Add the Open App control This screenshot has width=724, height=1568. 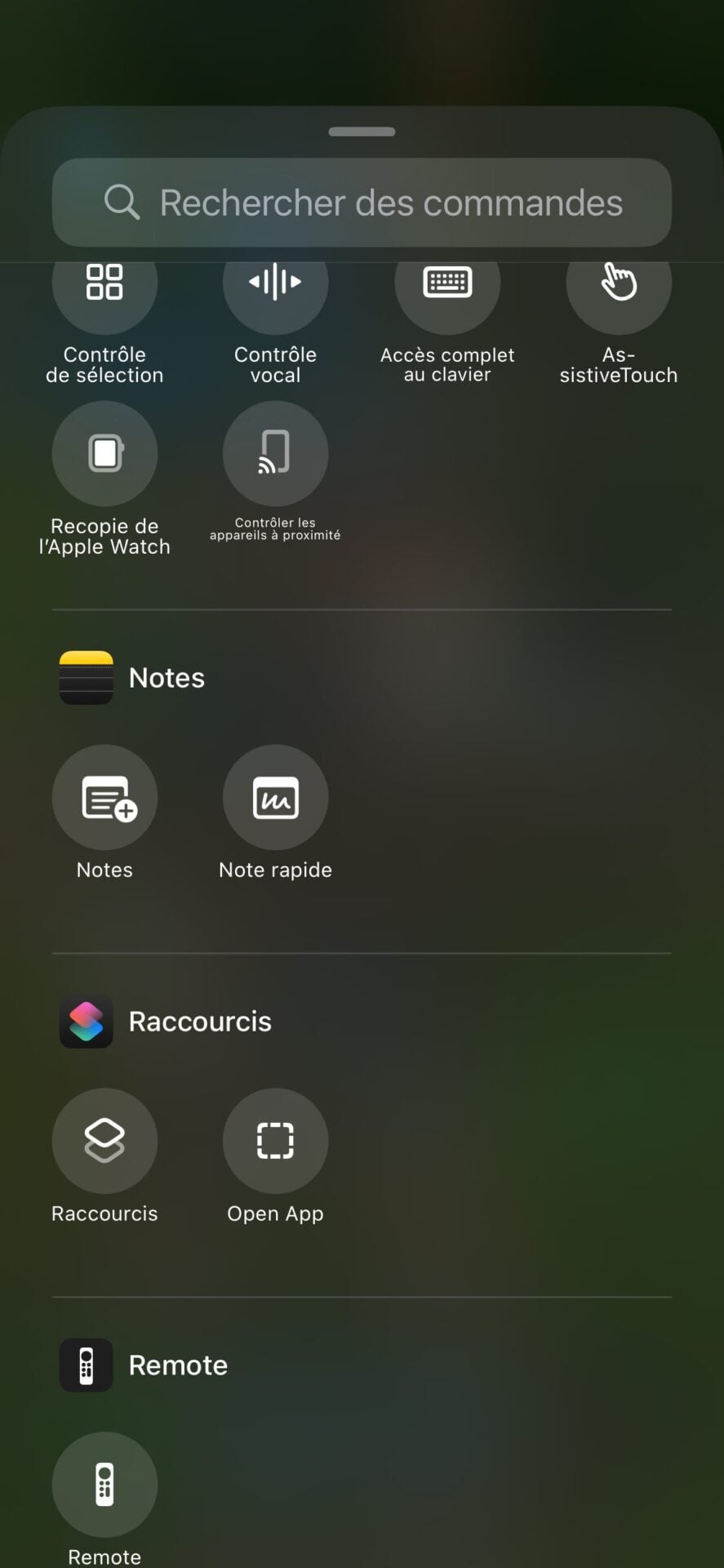click(x=276, y=1141)
